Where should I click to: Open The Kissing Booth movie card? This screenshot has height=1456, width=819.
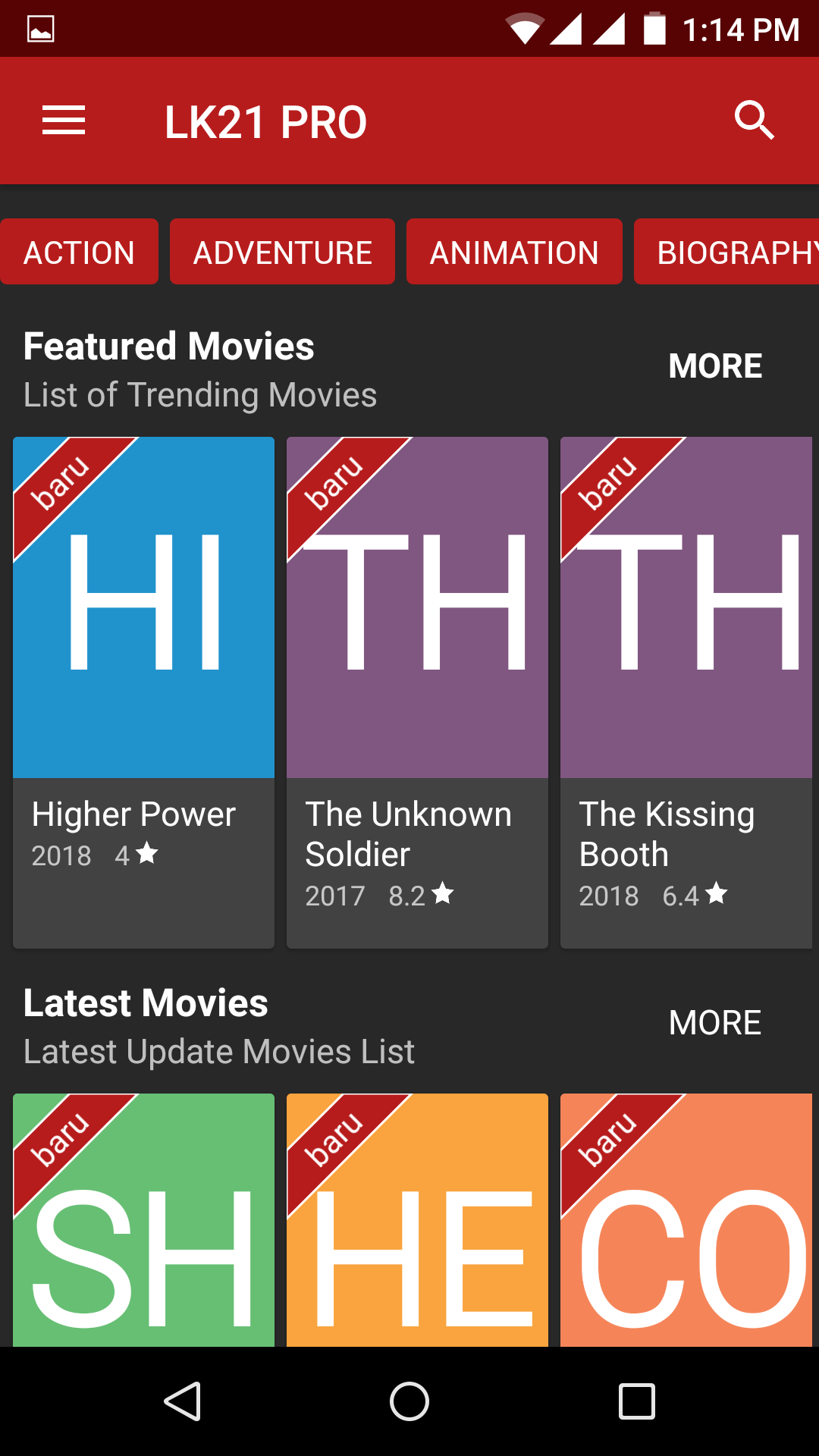(x=686, y=692)
